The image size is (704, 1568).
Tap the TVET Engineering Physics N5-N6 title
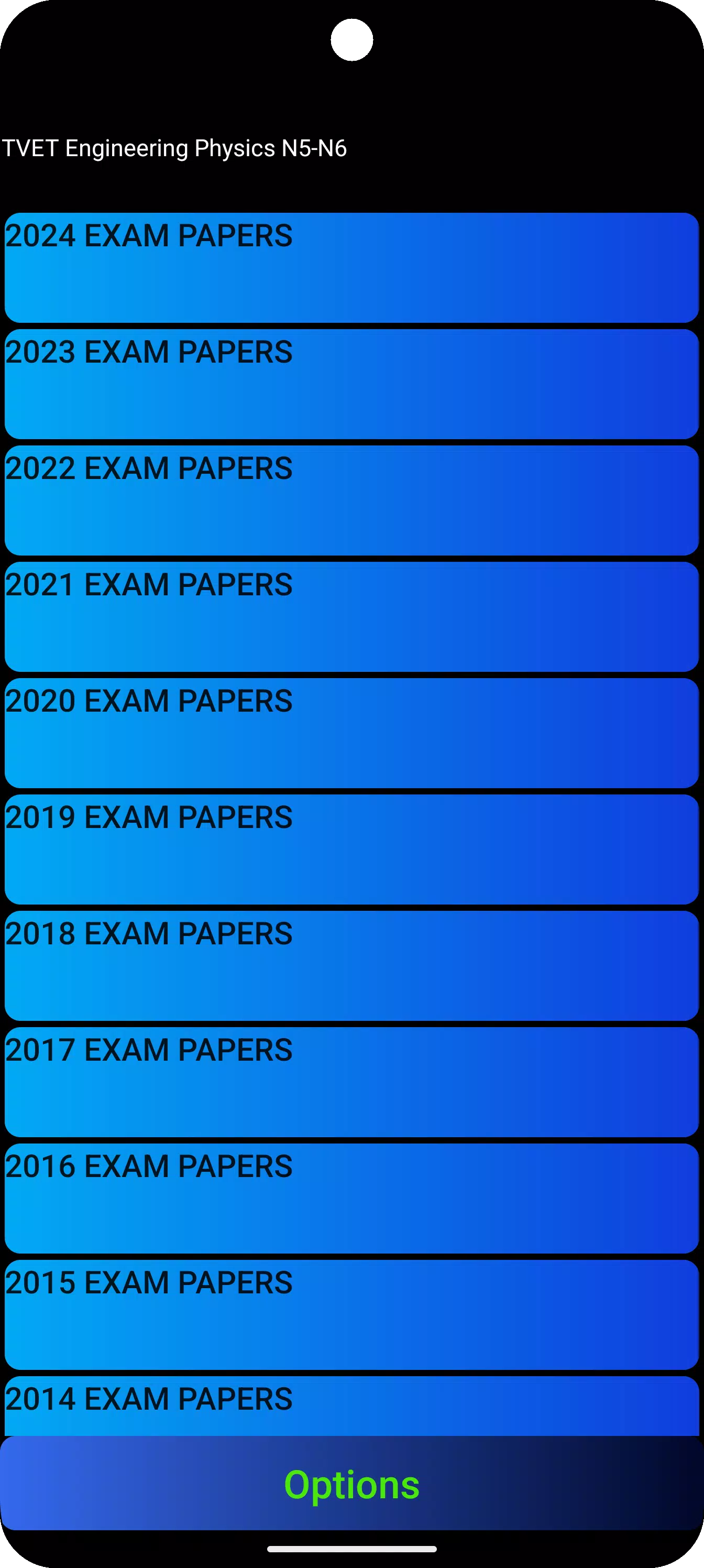pyautogui.click(x=173, y=148)
